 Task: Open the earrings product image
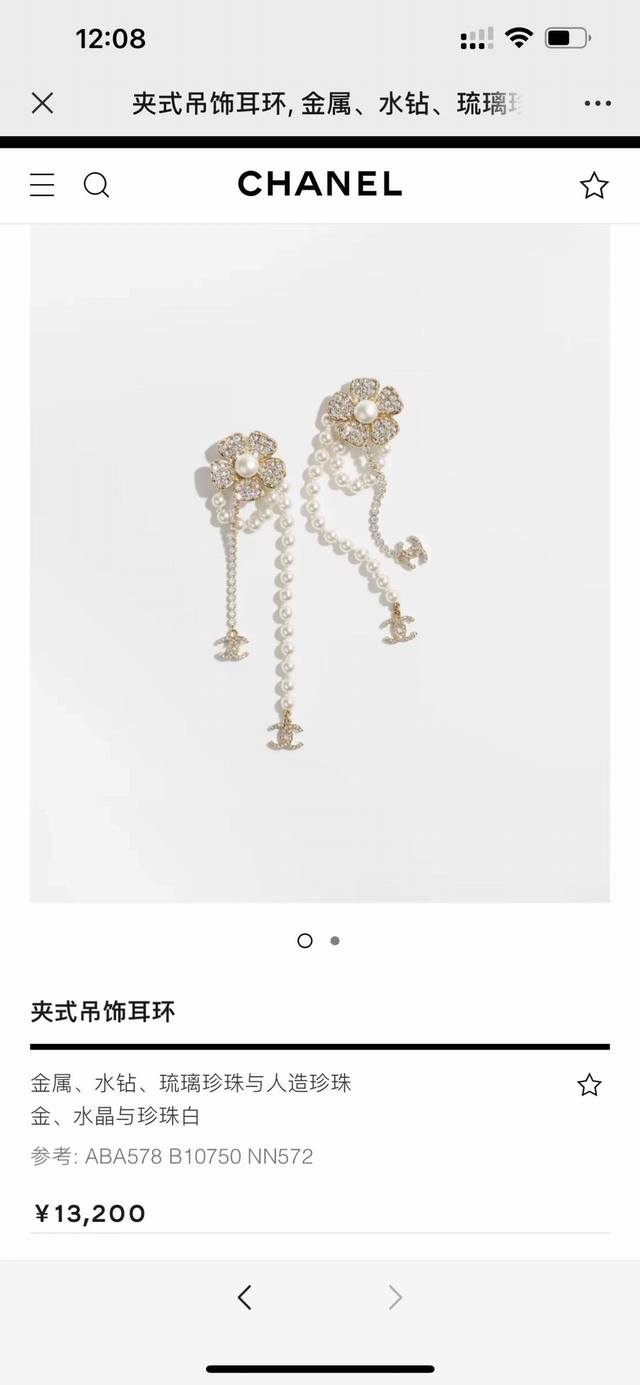(x=320, y=563)
